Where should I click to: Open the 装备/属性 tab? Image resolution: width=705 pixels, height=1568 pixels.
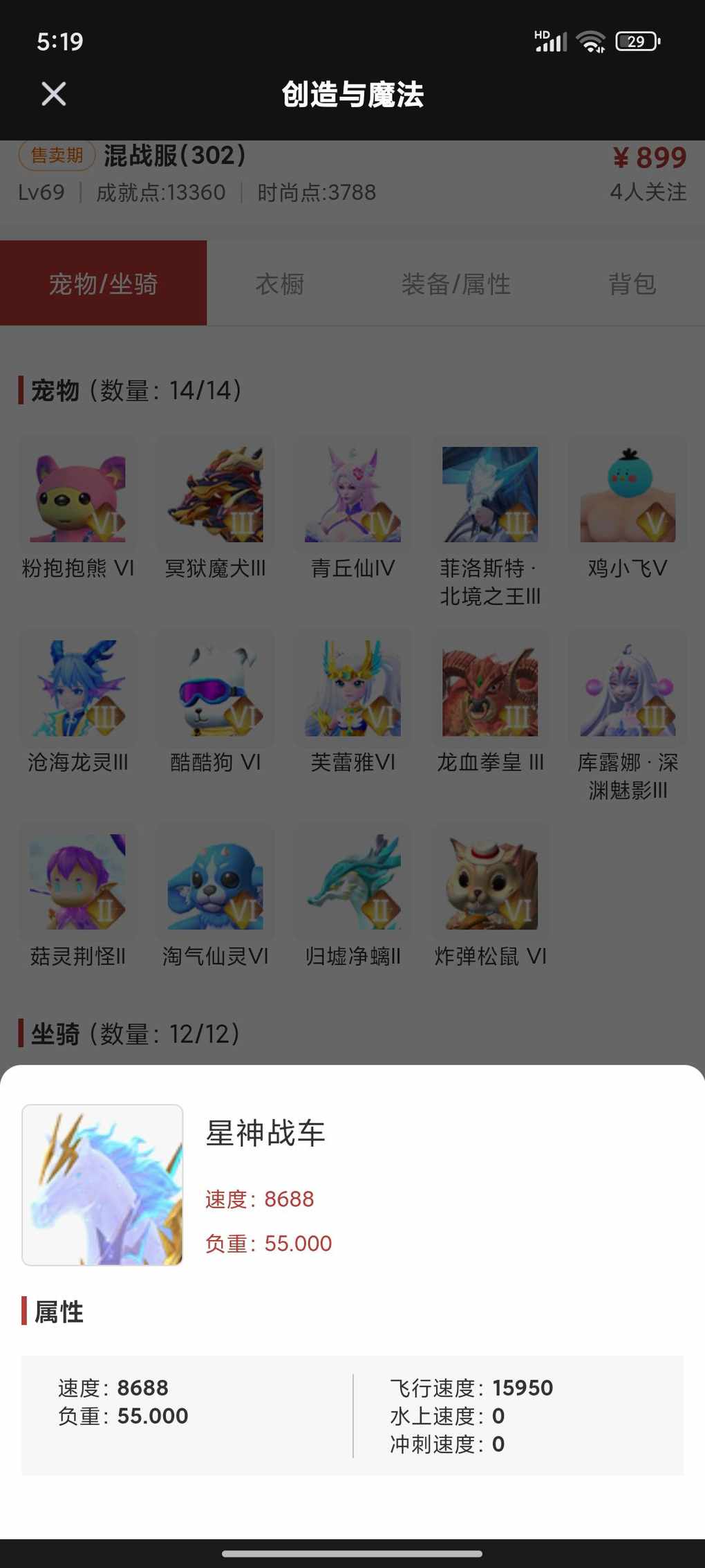coord(455,284)
